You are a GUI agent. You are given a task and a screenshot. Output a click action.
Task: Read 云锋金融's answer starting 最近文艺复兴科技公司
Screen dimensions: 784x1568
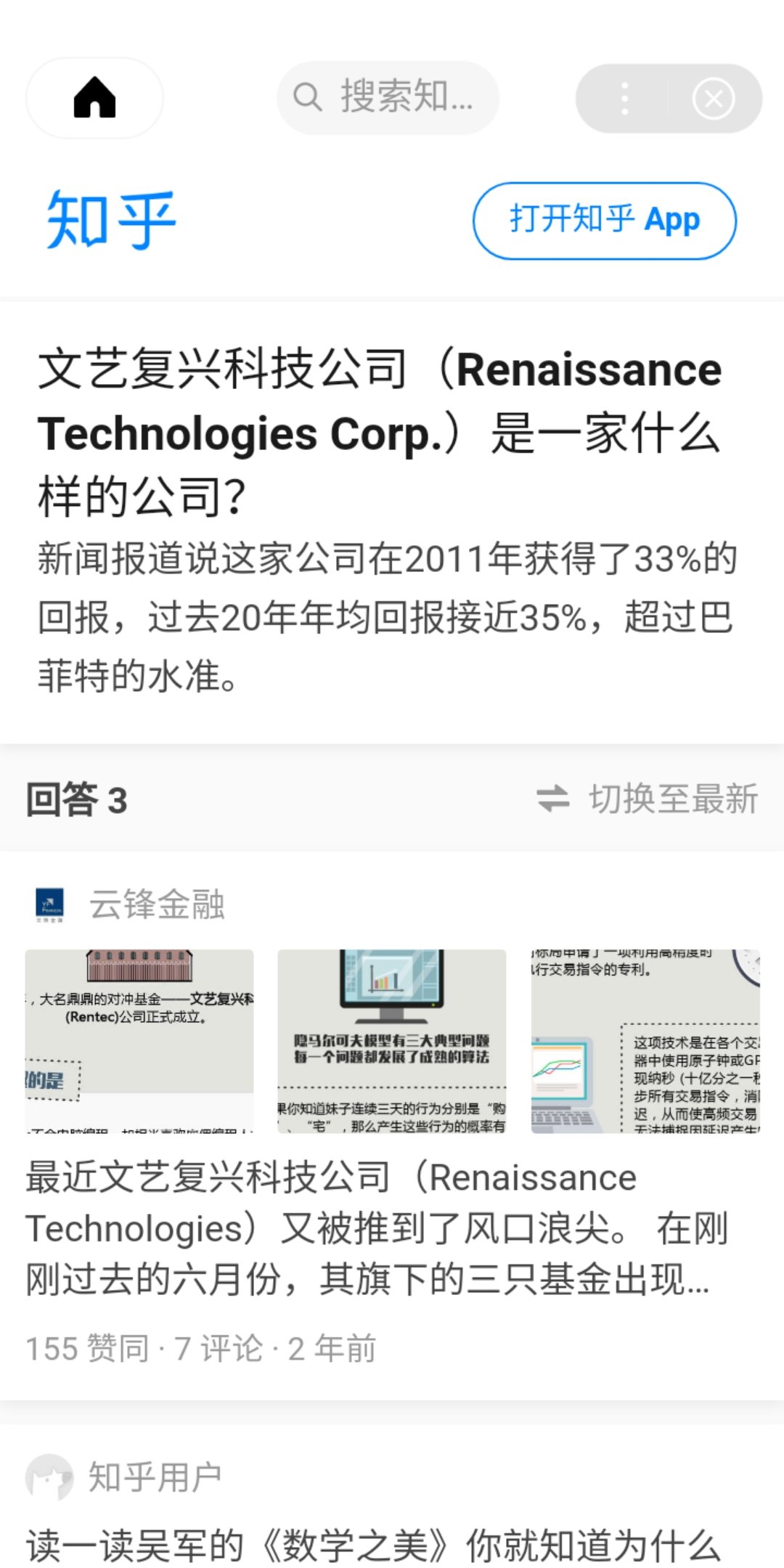coord(377,1228)
